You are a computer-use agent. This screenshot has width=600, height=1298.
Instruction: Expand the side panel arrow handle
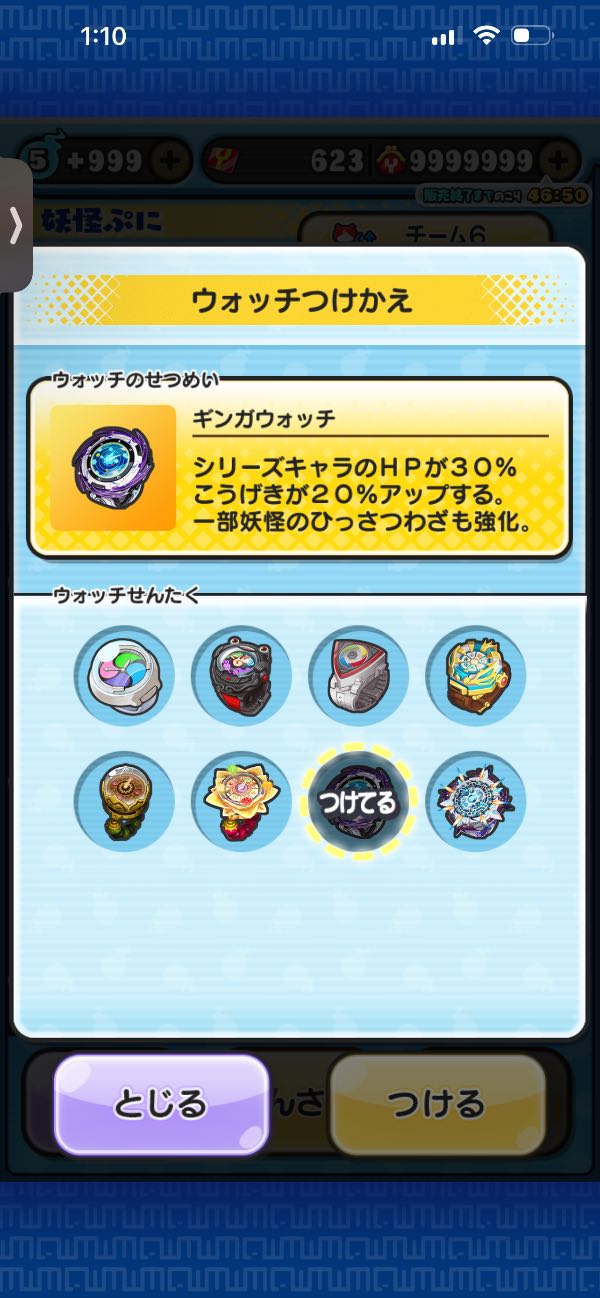click(x=15, y=226)
